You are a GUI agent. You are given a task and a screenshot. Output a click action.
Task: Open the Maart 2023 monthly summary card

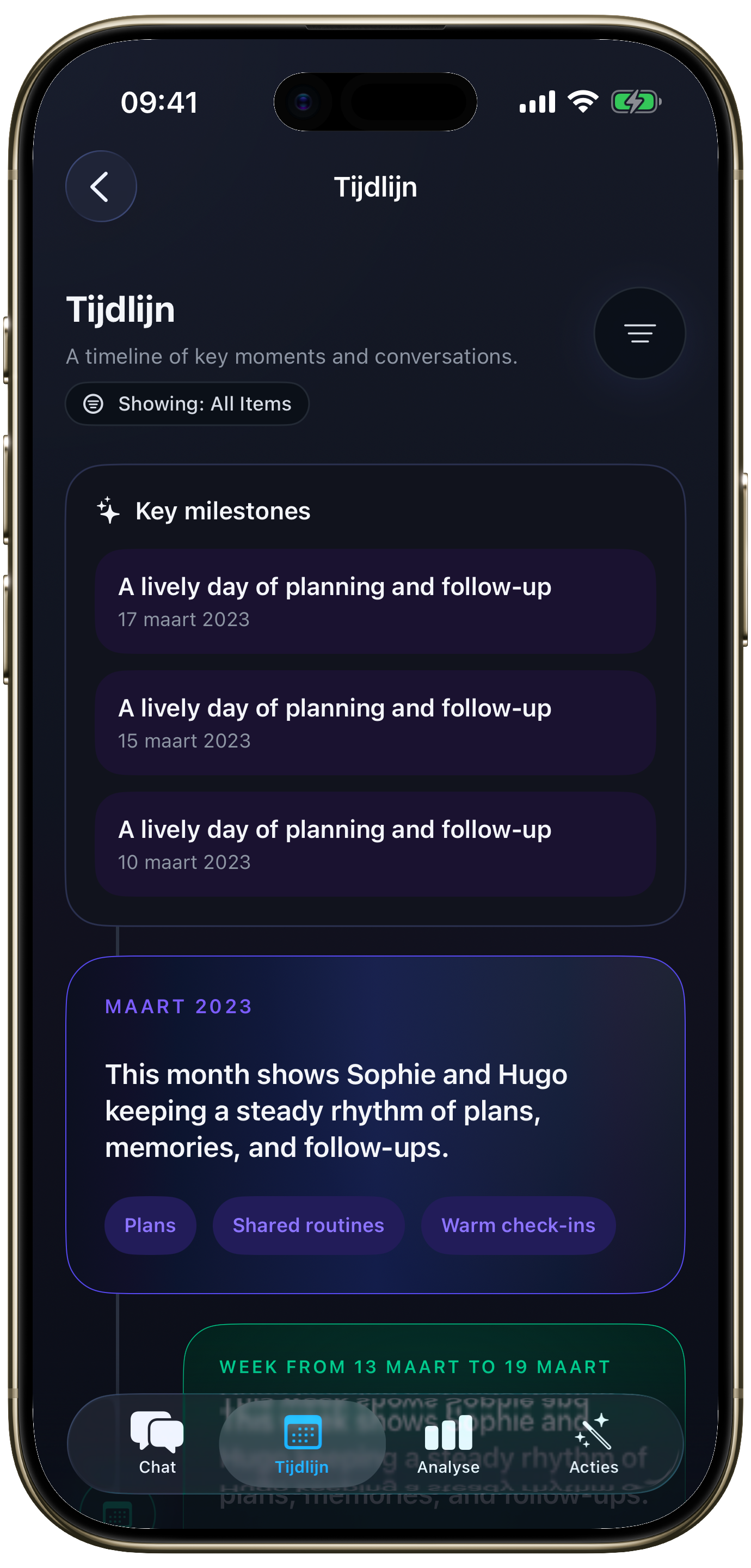(375, 1124)
